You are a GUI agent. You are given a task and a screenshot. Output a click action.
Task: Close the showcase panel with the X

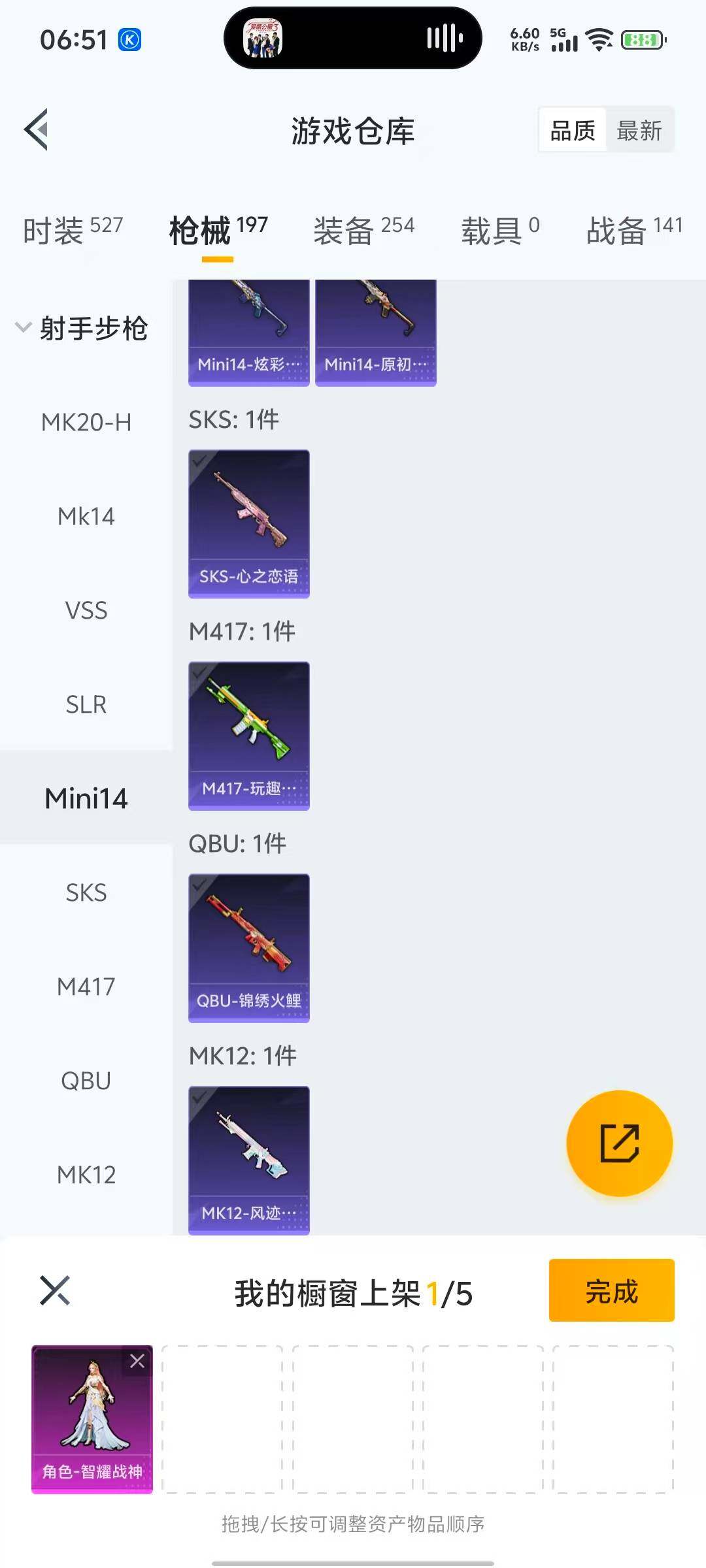pyautogui.click(x=55, y=1290)
